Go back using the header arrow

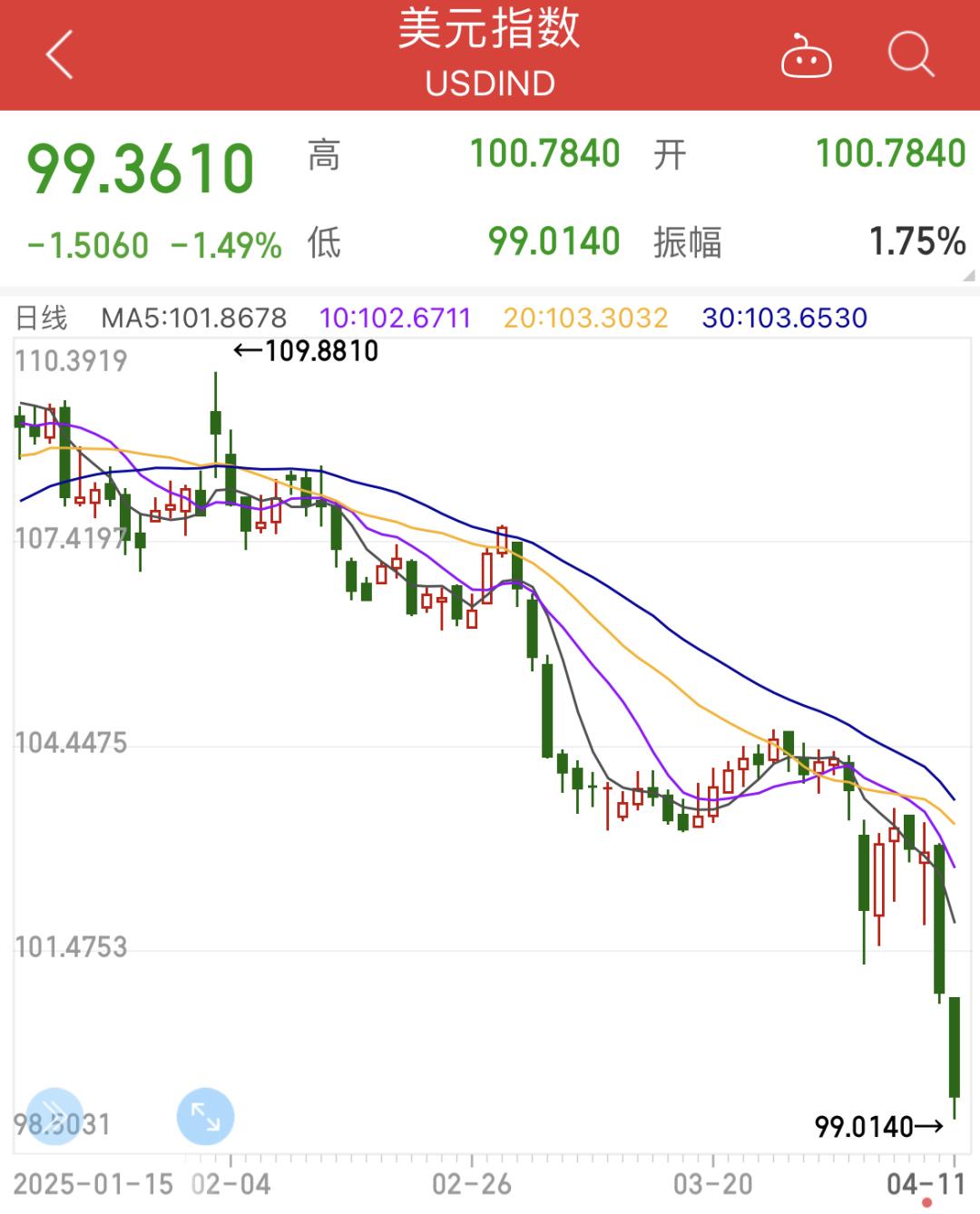[60, 54]
